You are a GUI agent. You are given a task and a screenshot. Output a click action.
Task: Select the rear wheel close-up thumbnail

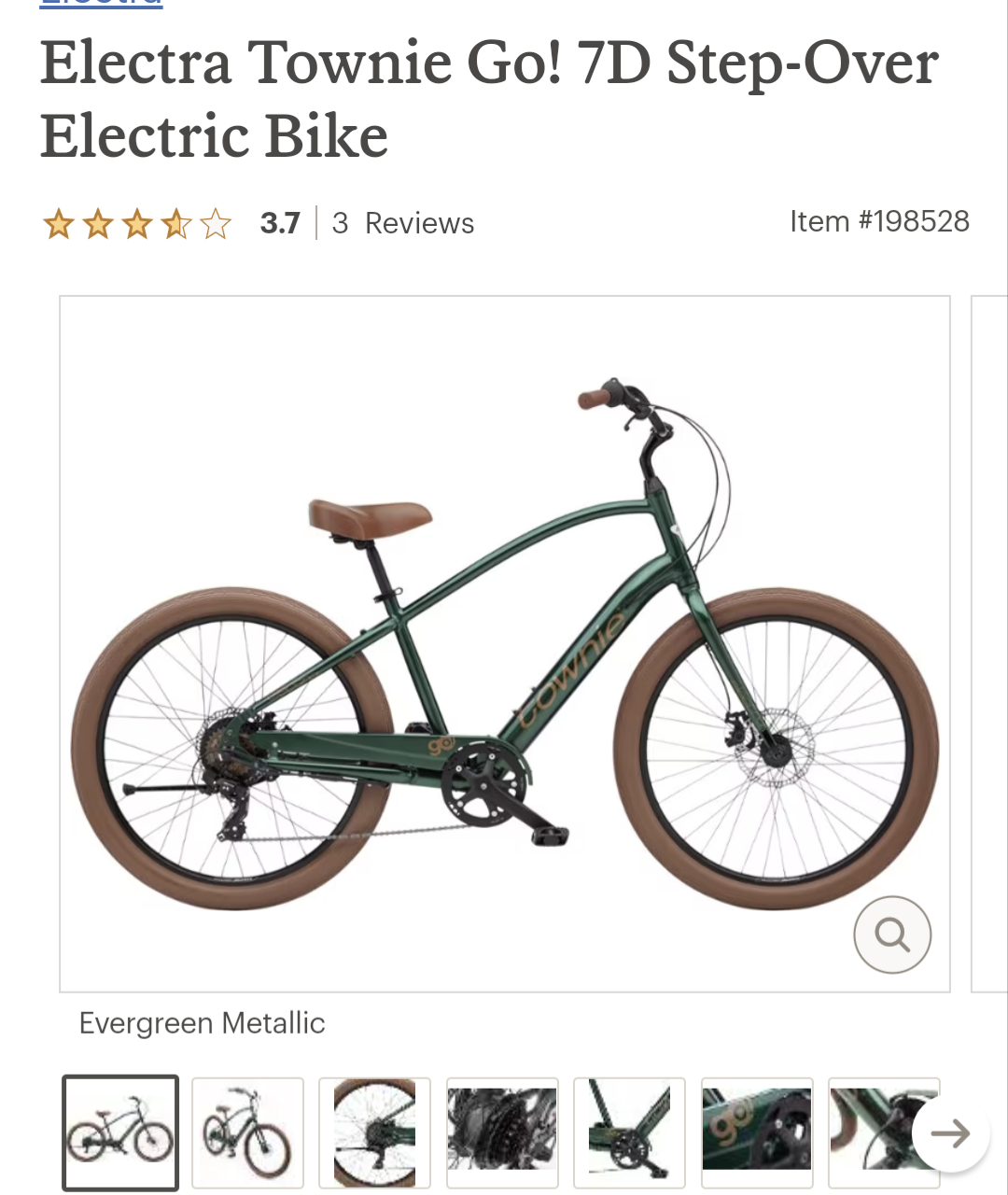click(x=375, y=1132)
